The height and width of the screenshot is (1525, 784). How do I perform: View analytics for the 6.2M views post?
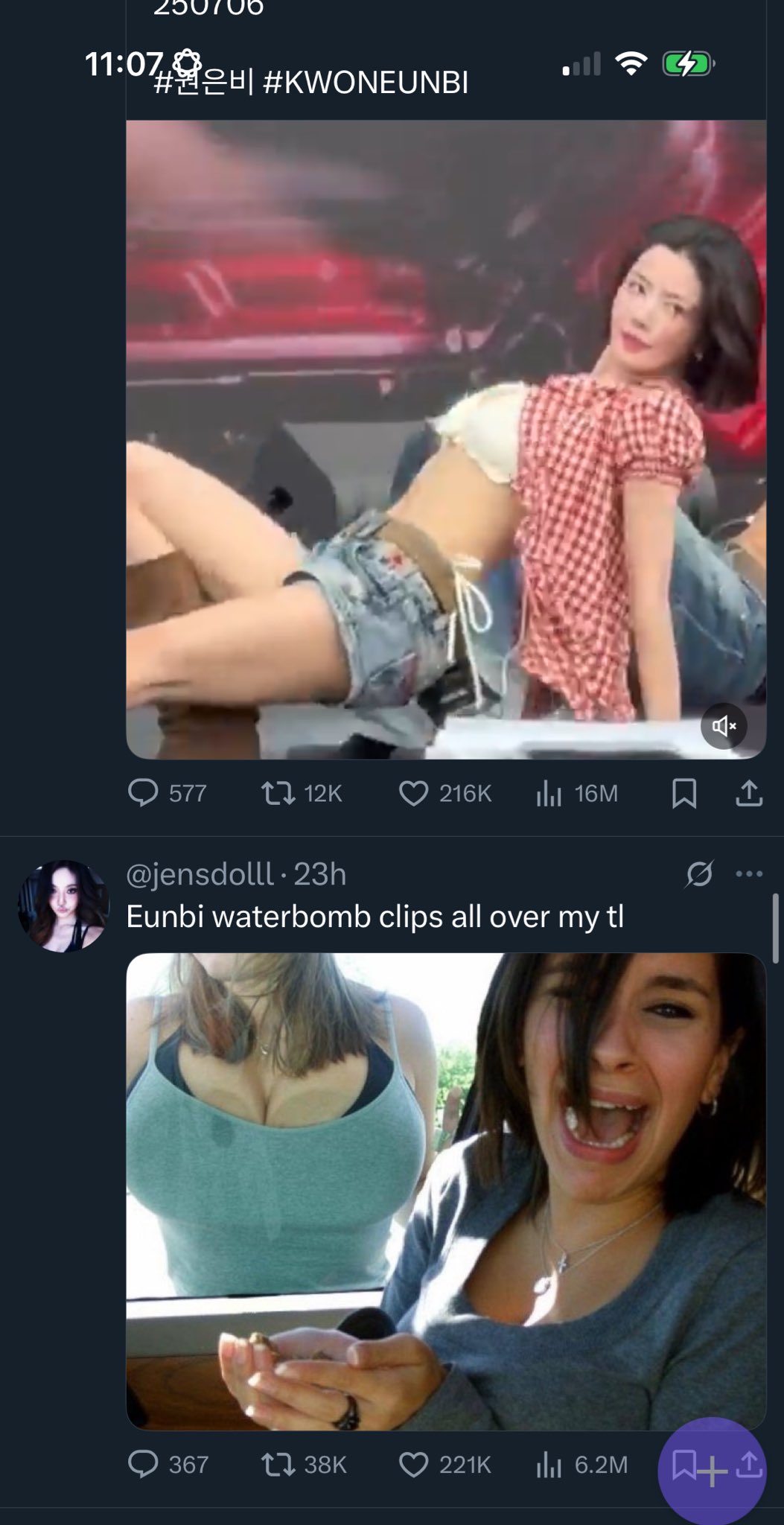[x=549, y=1465]
